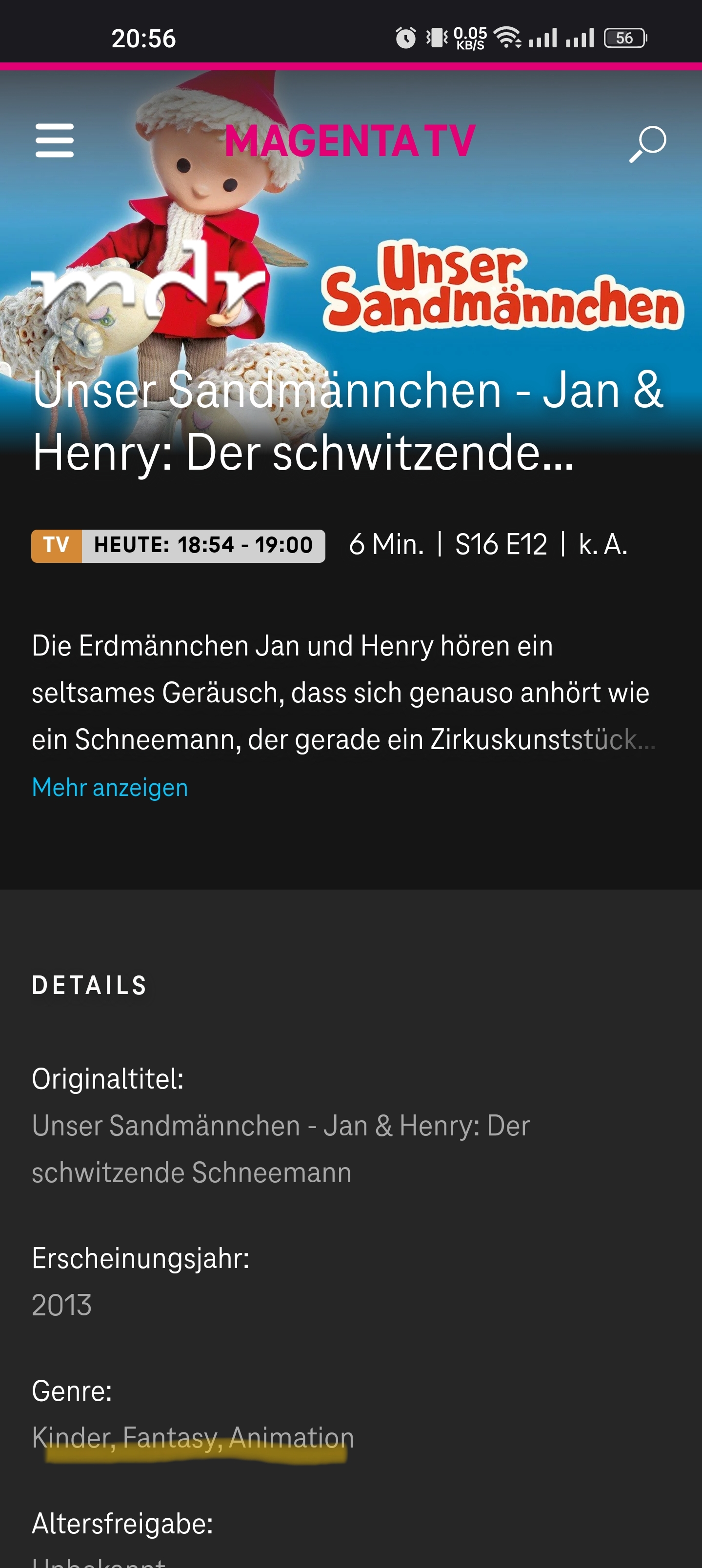
Task: Open the hamburger menu
Action: tap(54, 140)
